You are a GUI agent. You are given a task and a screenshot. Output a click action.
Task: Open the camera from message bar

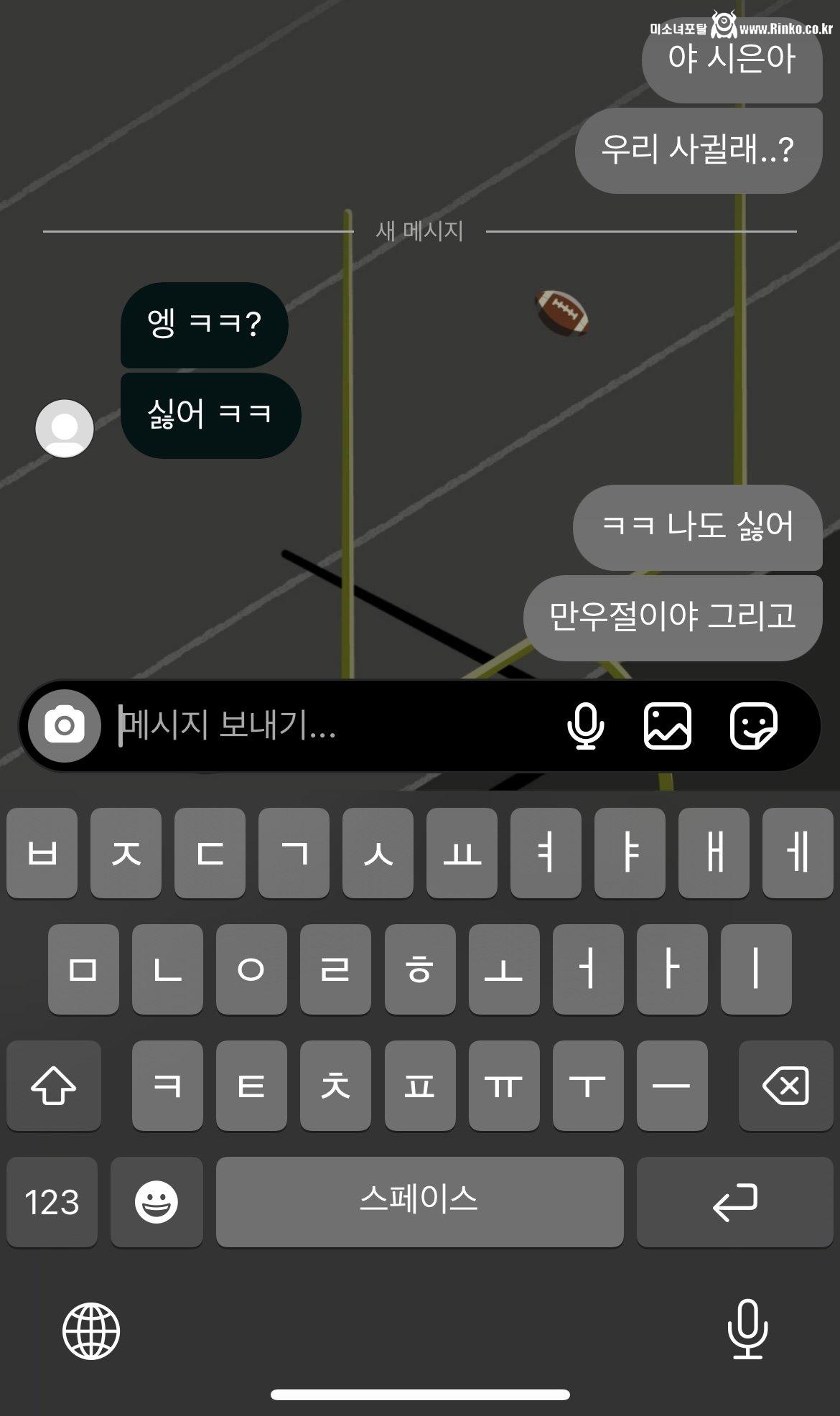coord(65,725)
